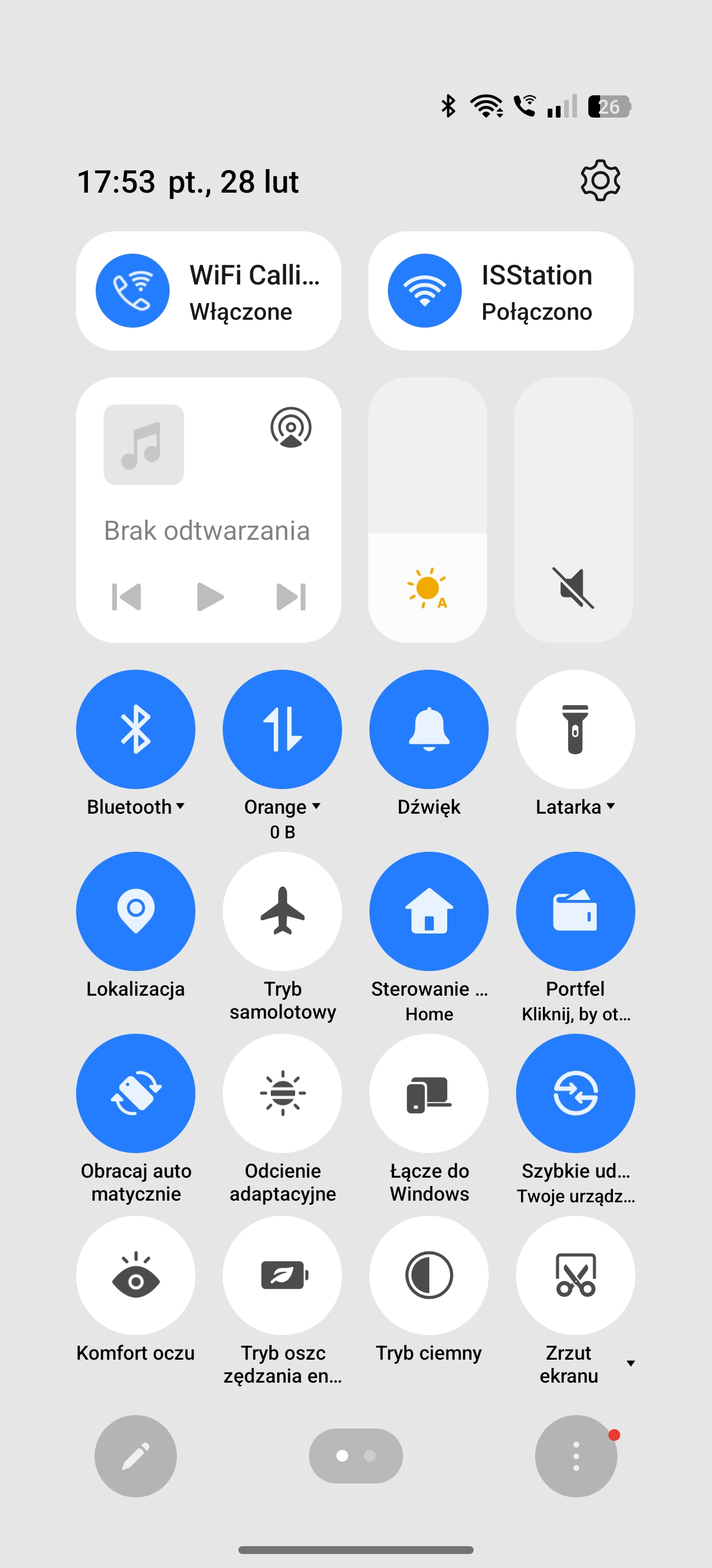Turn off Bluetooth

[x=135, y=729]
